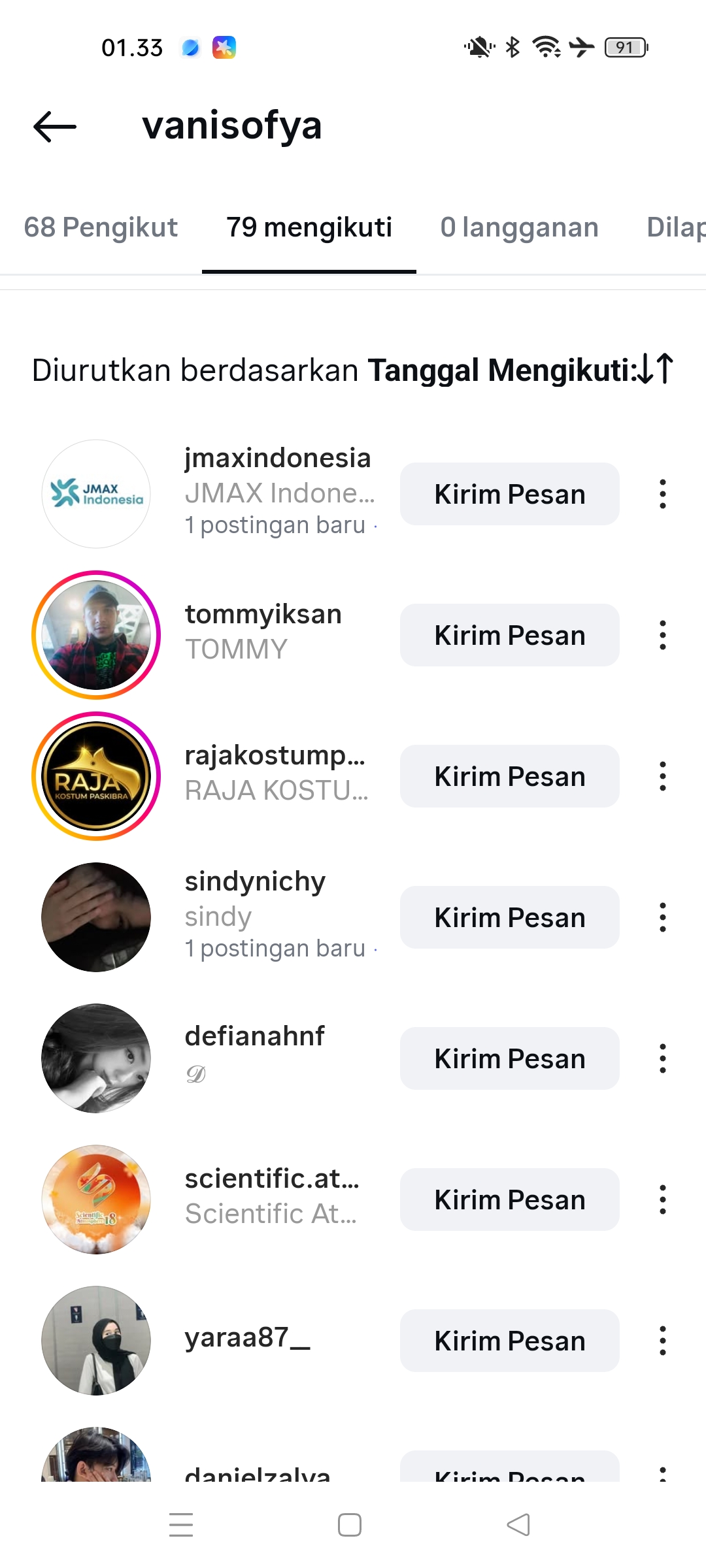Tap Kirim Pesan beside Scientific At
The image size is (706, 1568).
pyautogui.click(x=509, y=1200)
